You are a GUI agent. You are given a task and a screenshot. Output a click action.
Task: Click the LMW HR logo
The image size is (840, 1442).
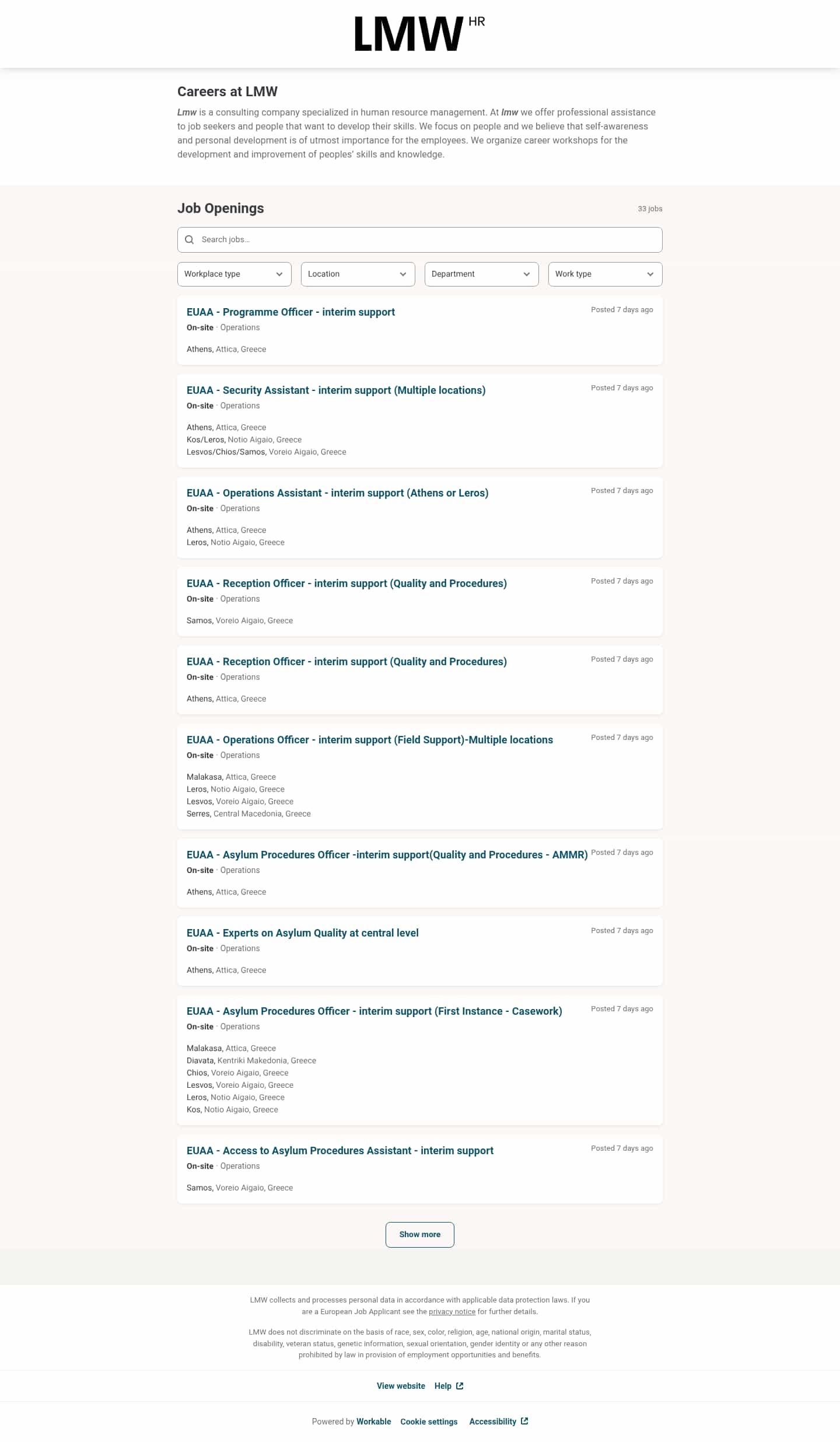coord(419,33)
